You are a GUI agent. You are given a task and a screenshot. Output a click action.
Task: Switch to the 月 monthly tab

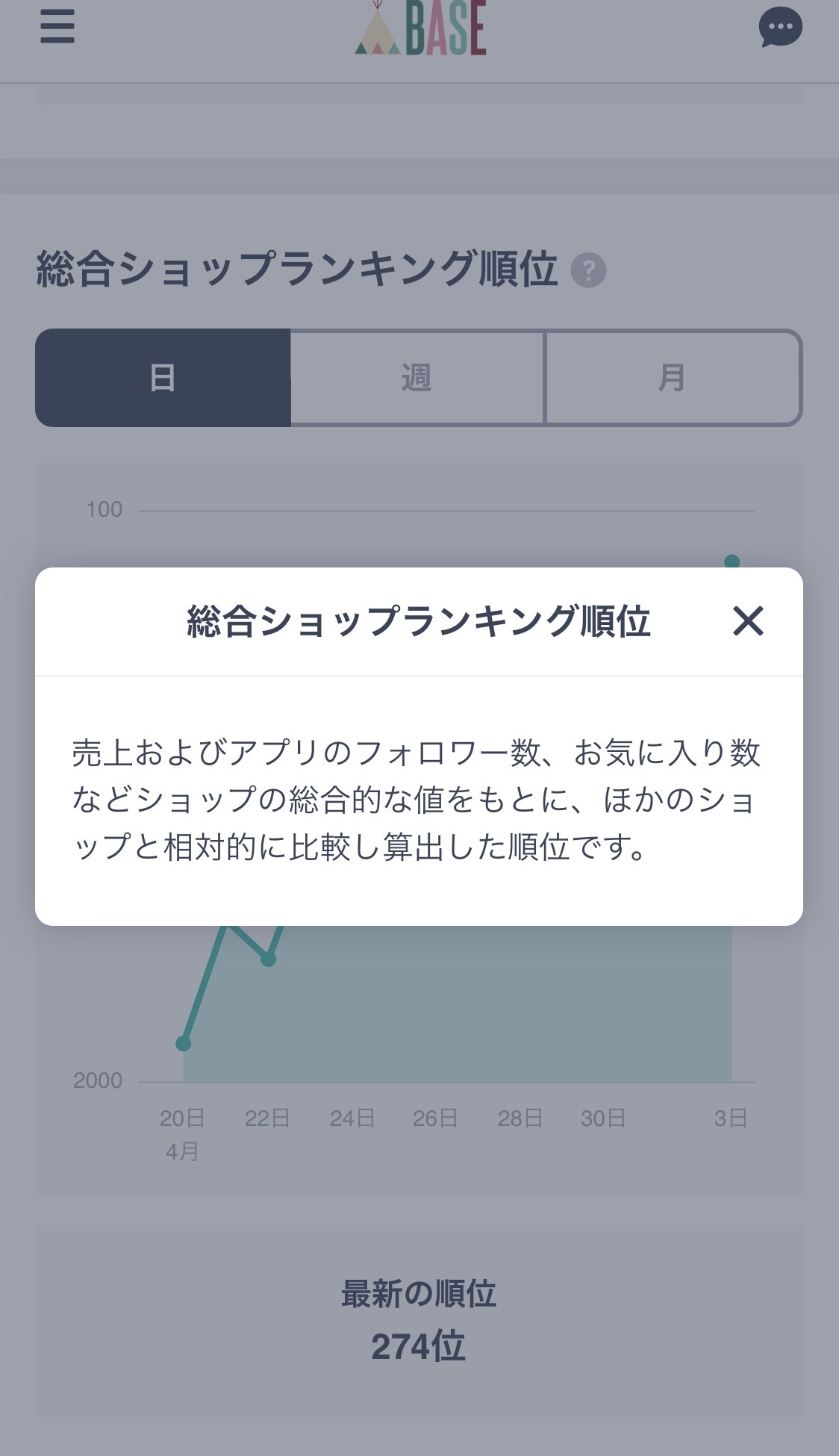click(673, 378)
